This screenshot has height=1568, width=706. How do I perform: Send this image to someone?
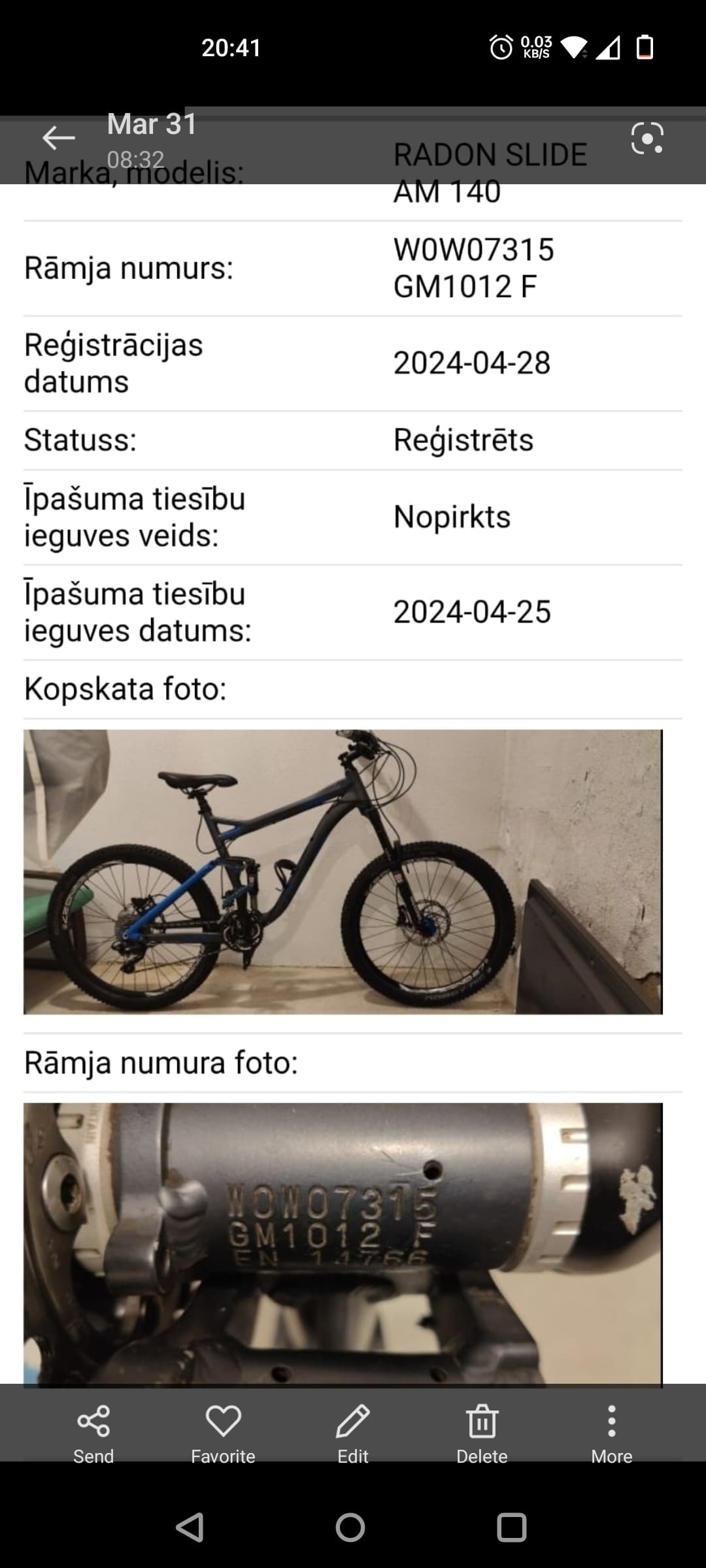click(x=93, y=1431)
